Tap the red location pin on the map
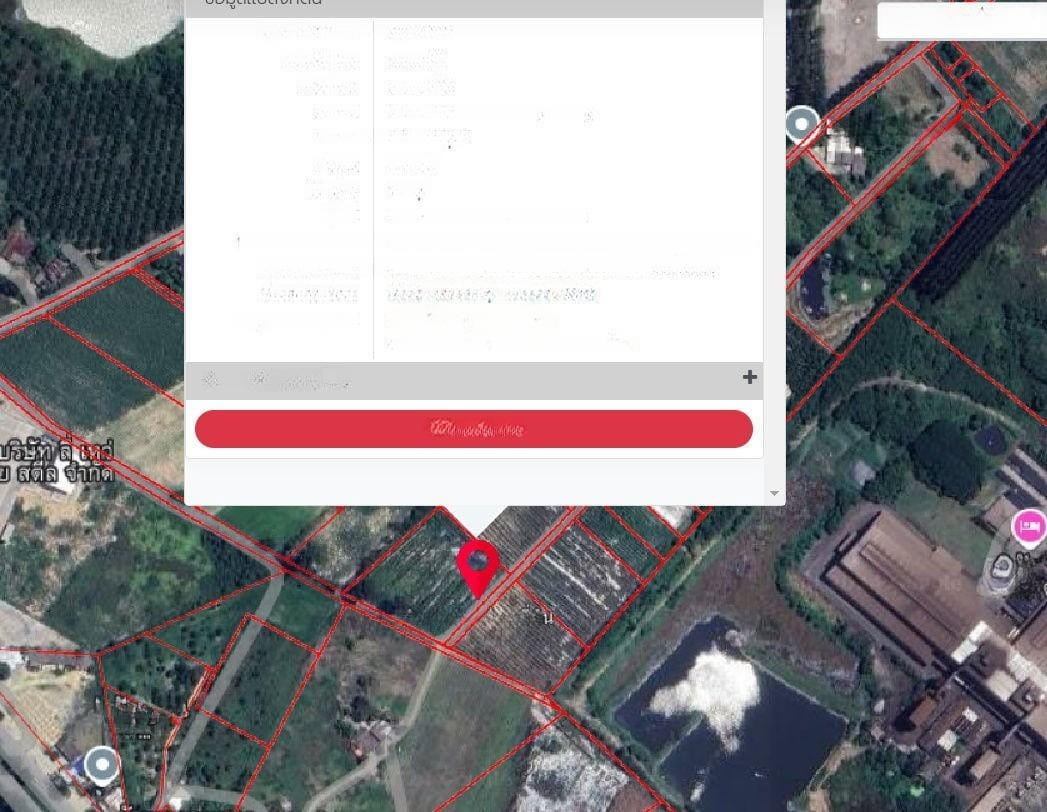The image size is (1047, 812). pyautogui.click(x=478, y=564)
